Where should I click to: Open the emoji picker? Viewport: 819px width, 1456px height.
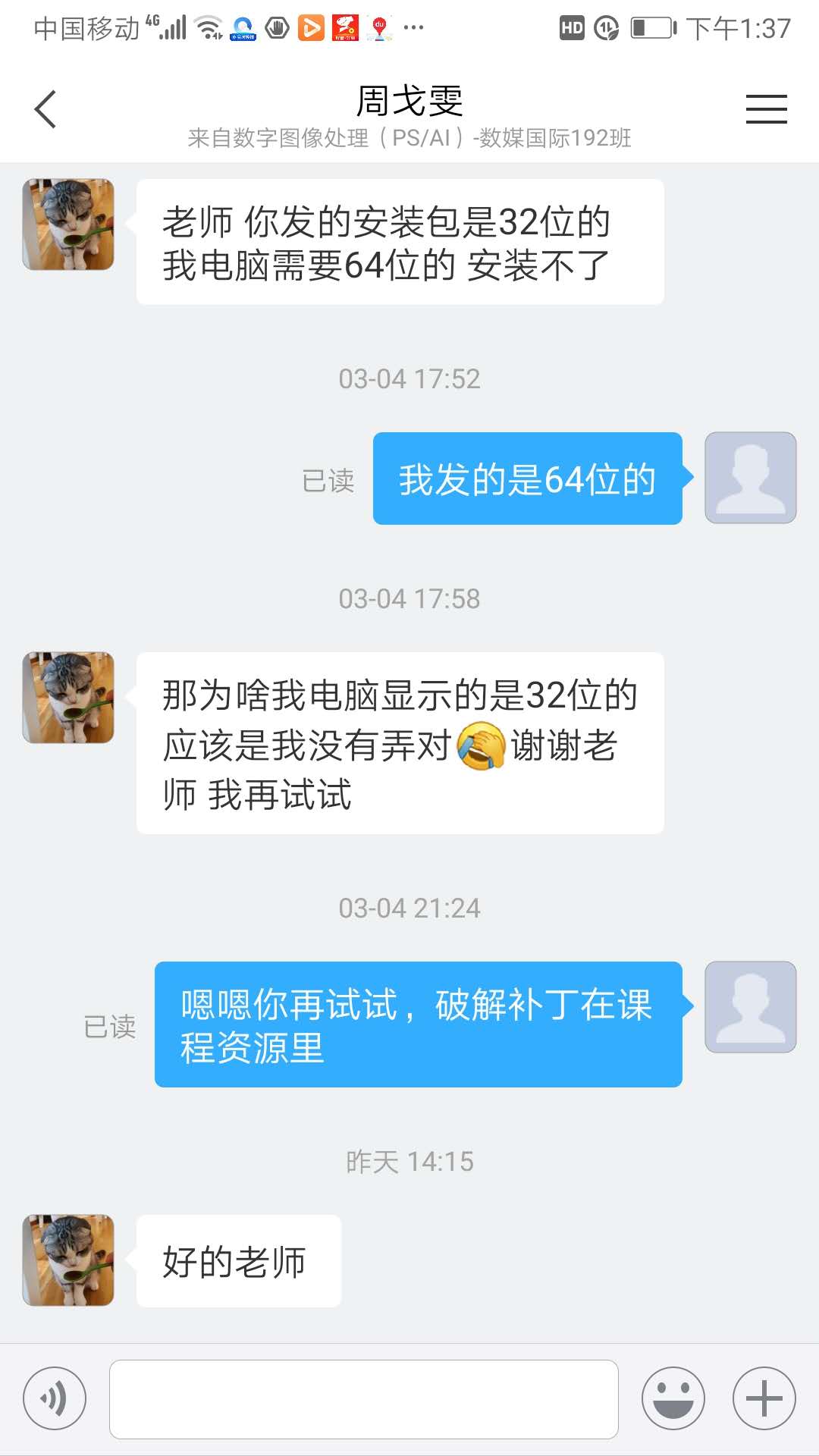673,1398
